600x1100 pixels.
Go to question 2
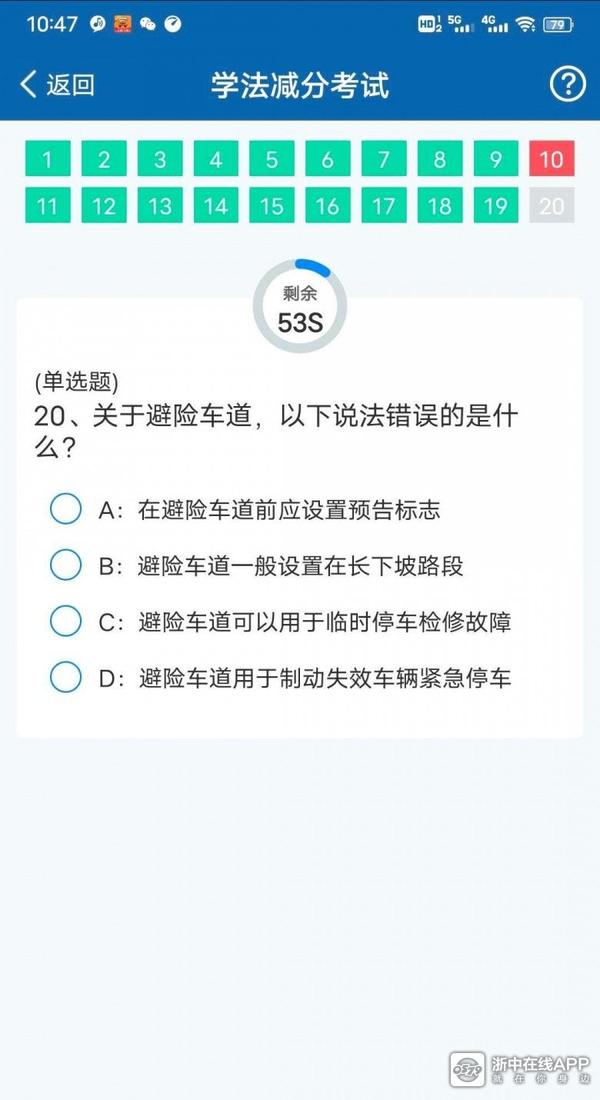(104, 159)
